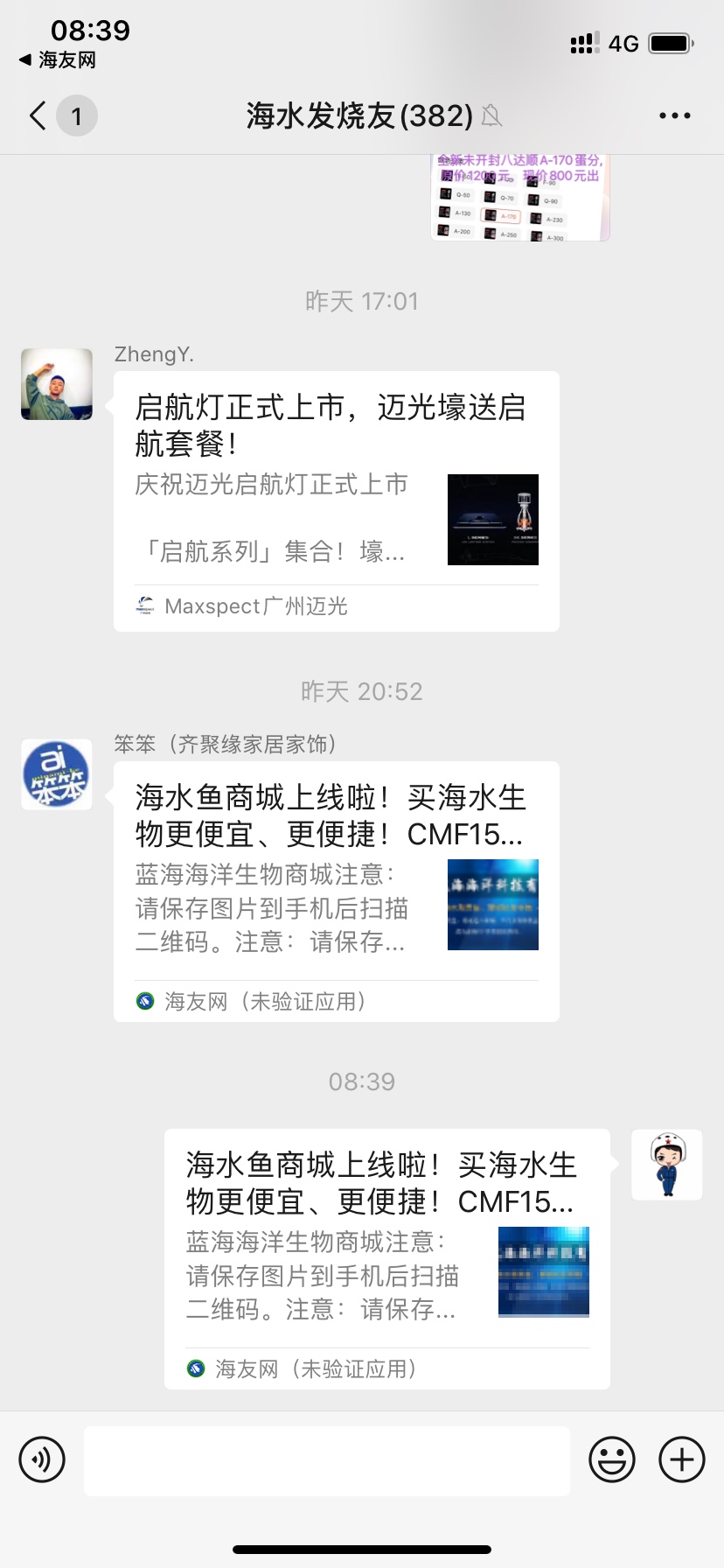
Task: Go back to the chat list
Action: pos(38,115)
